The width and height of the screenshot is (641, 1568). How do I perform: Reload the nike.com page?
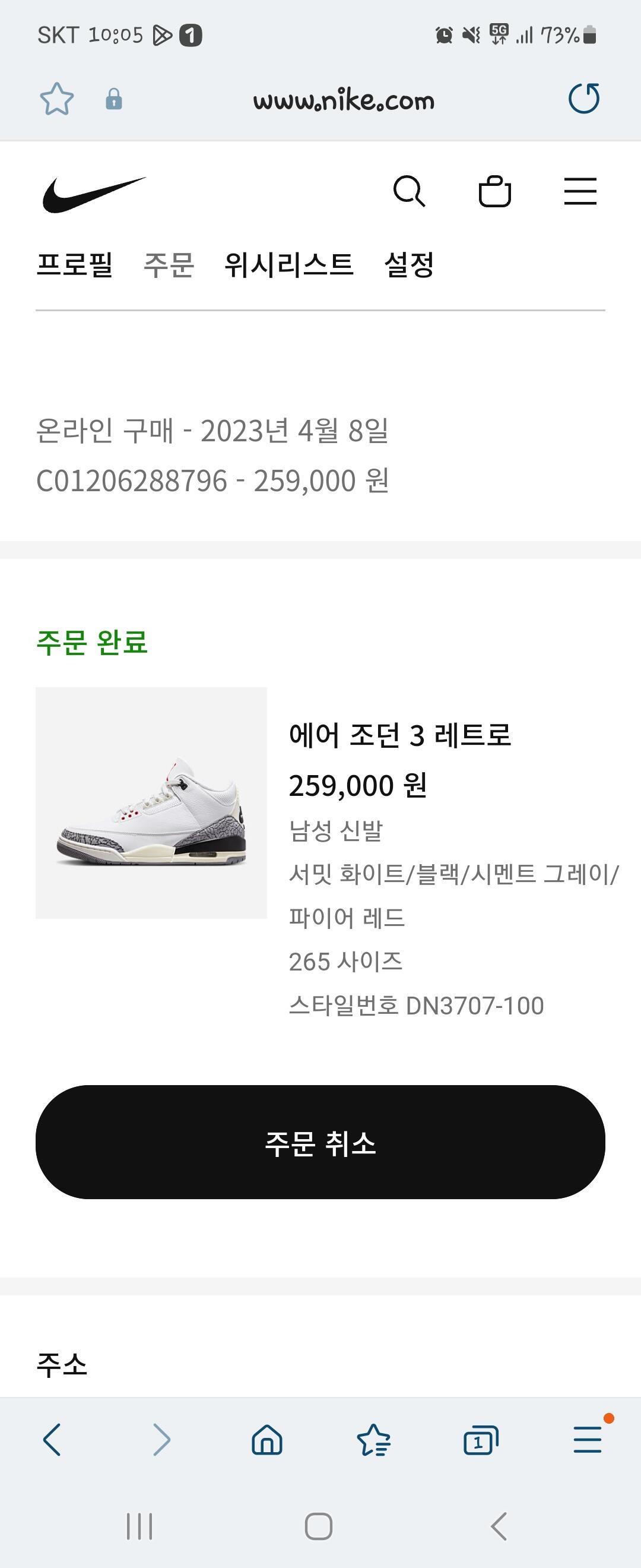[x=584, y=99]
